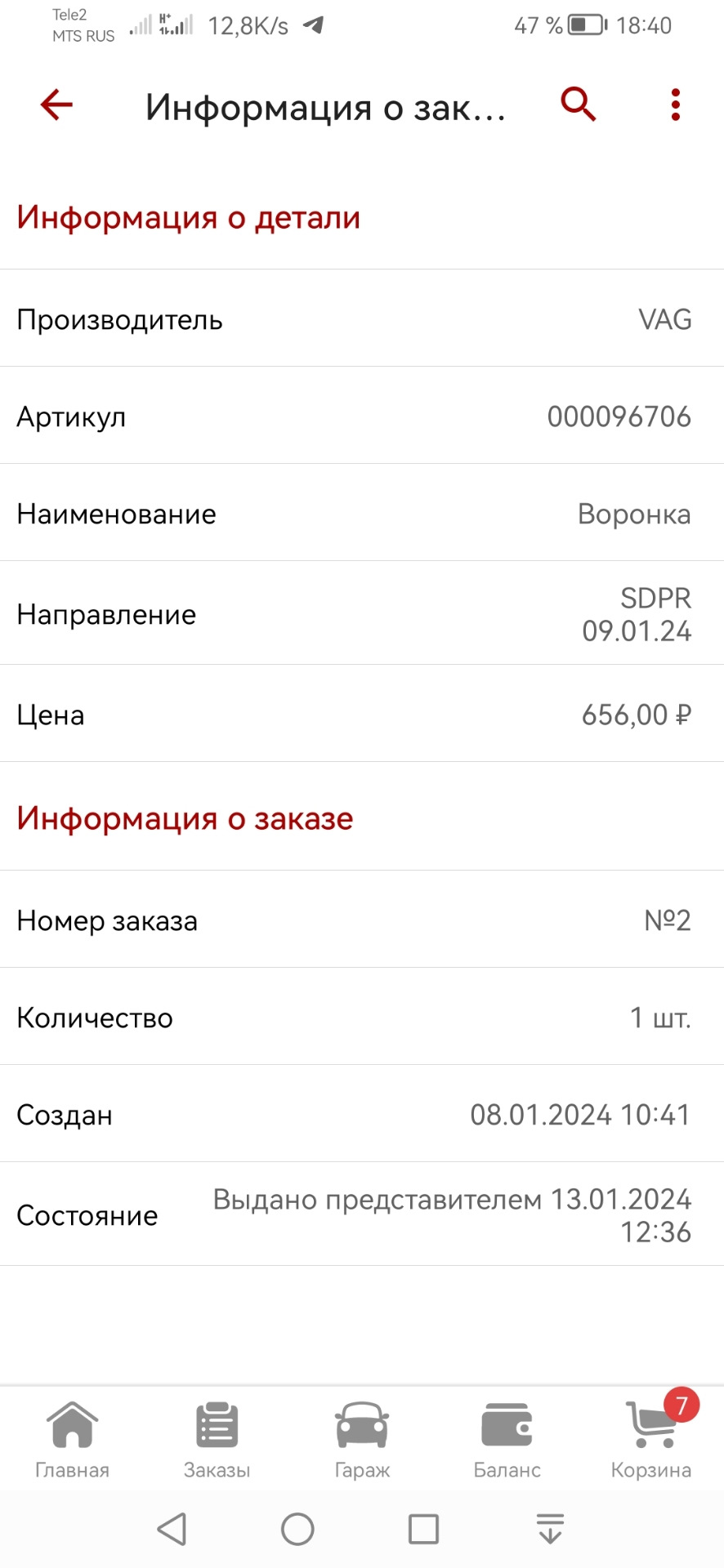Open the three-dot overflow menu
724x1568 pixels.
coord(675,105)
